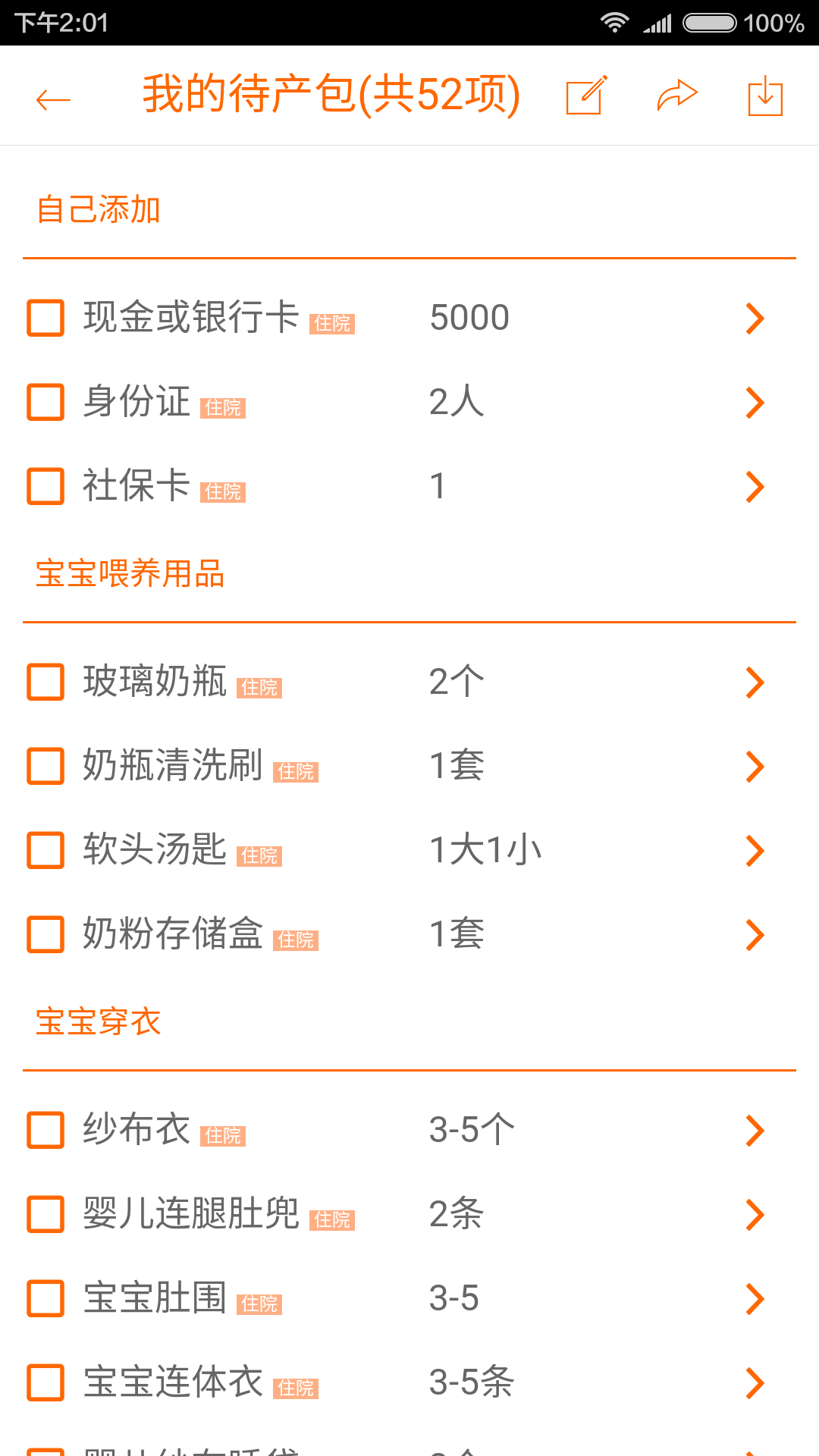Mark 纱布衣 as complete
Image resolution: width=819 pixels, height=1456 pixels.
[x=45, y=1131]
